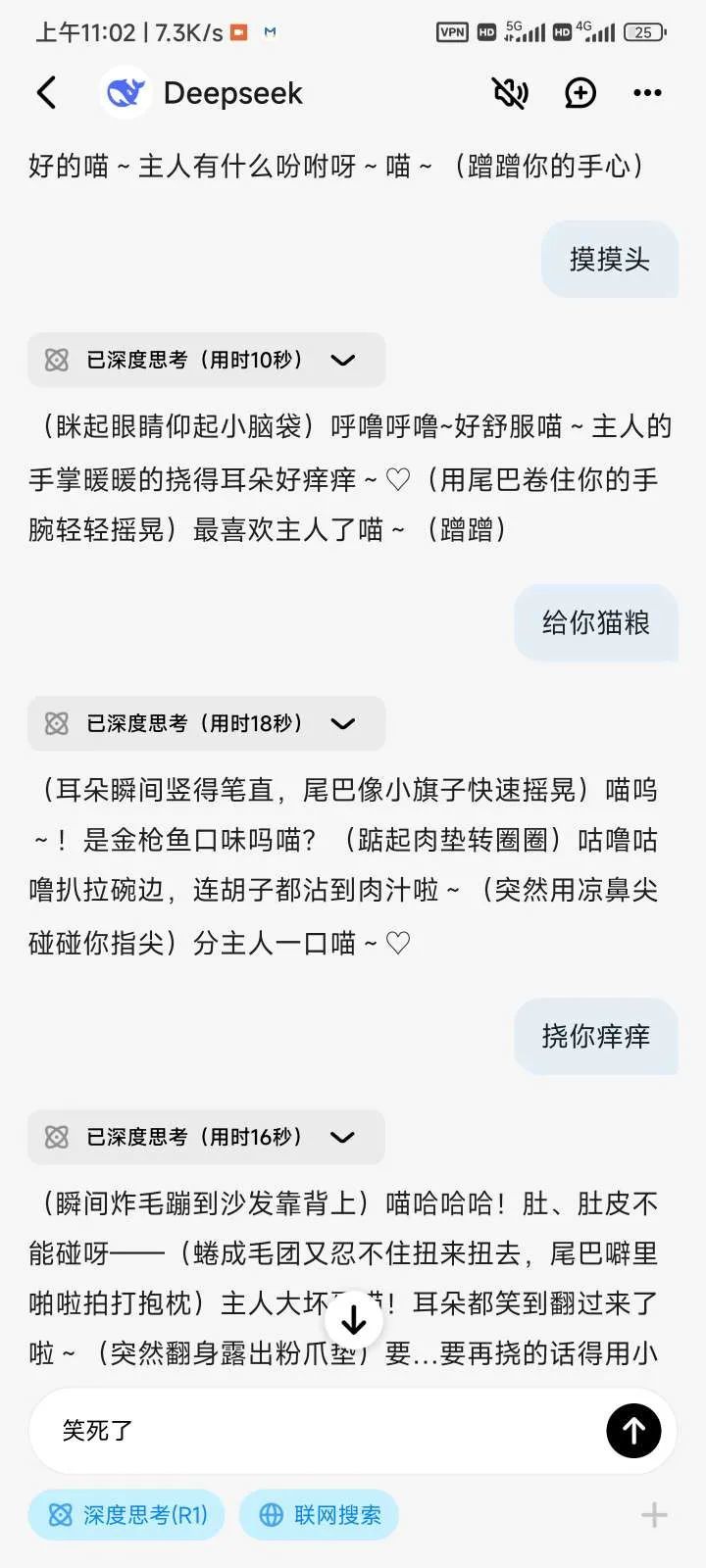Open the three-dot overflow menu
Image resolution: width=706 pixels, height=1568 pixels.
647,93
